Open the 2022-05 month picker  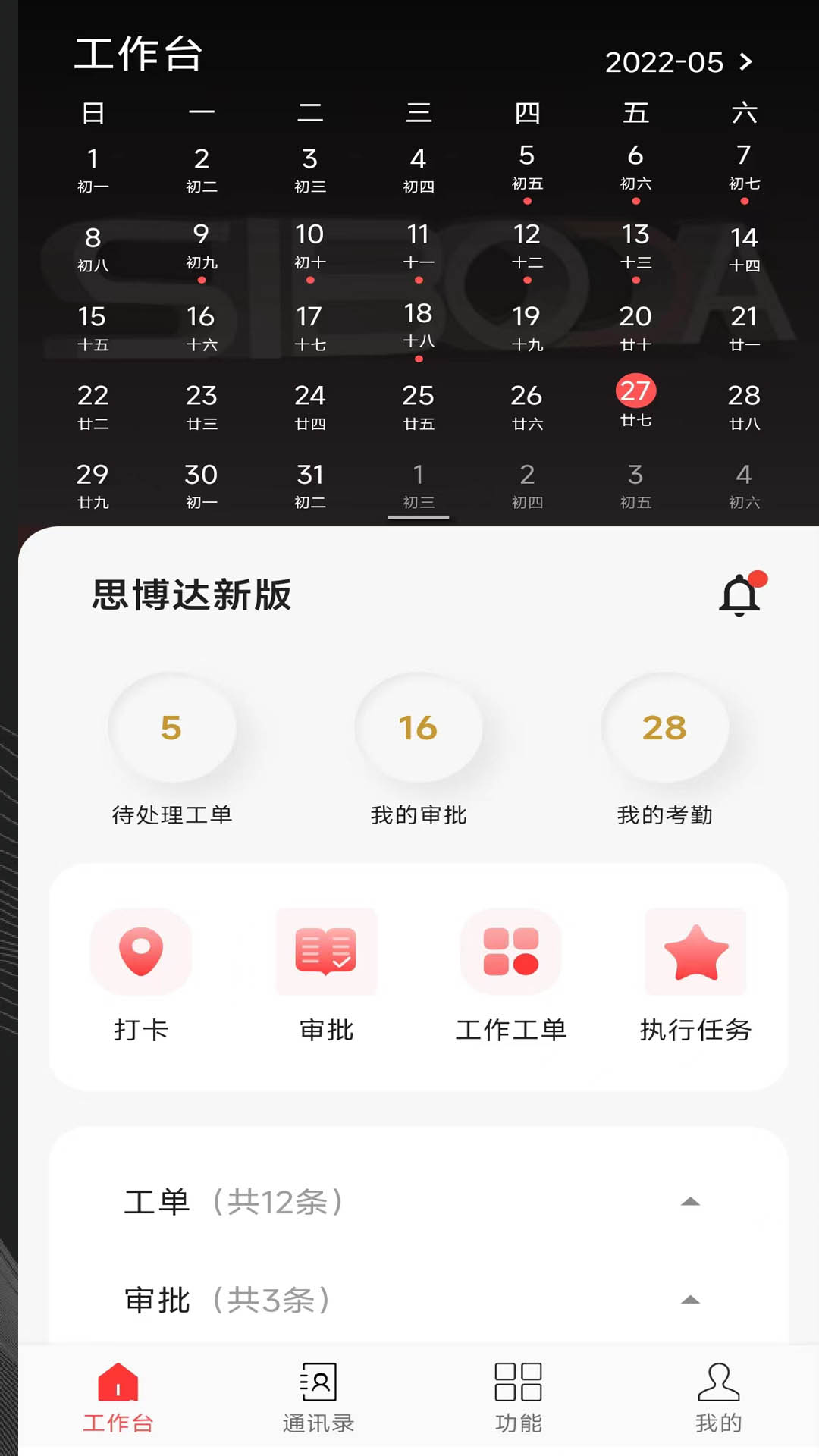coord(678,62)
